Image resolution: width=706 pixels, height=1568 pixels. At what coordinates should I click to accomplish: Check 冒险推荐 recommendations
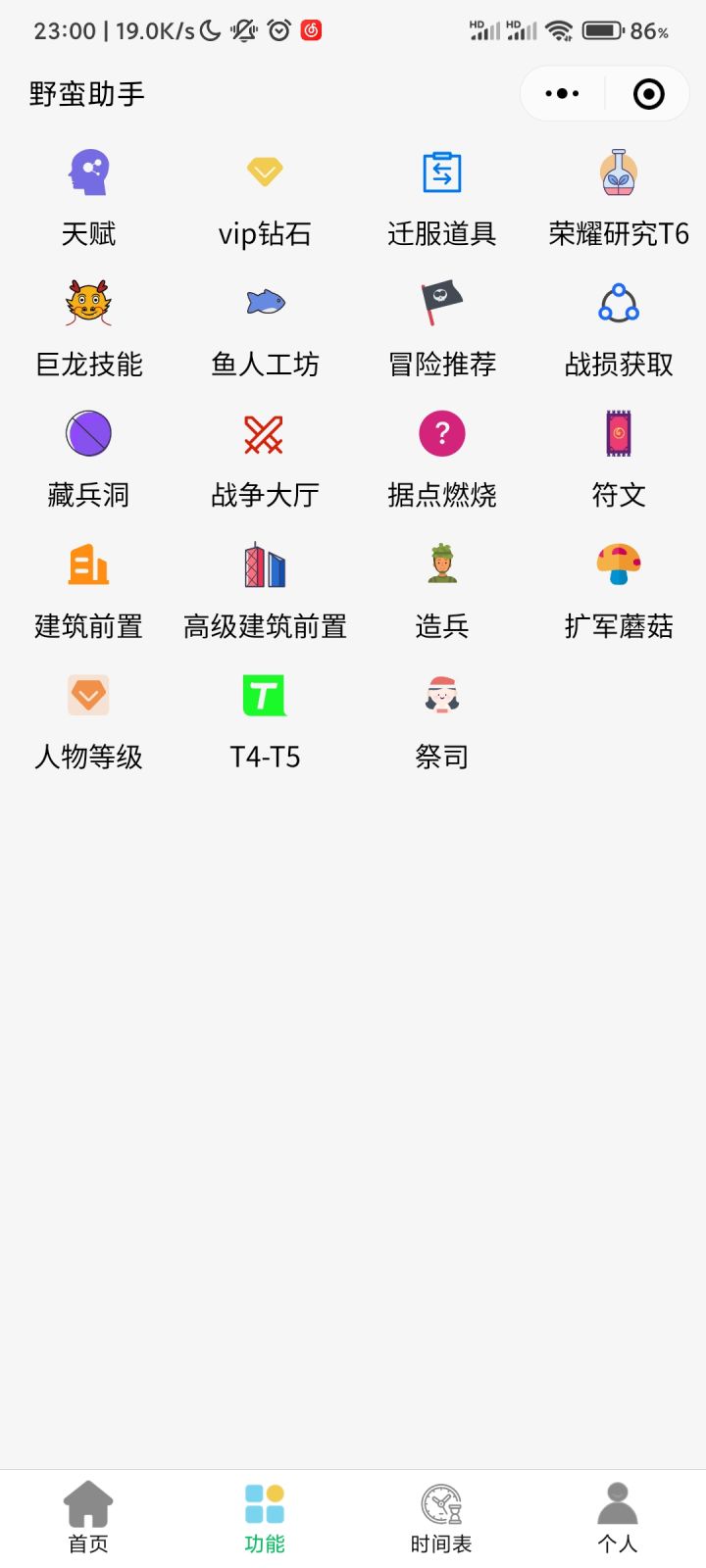click(441, 327)
